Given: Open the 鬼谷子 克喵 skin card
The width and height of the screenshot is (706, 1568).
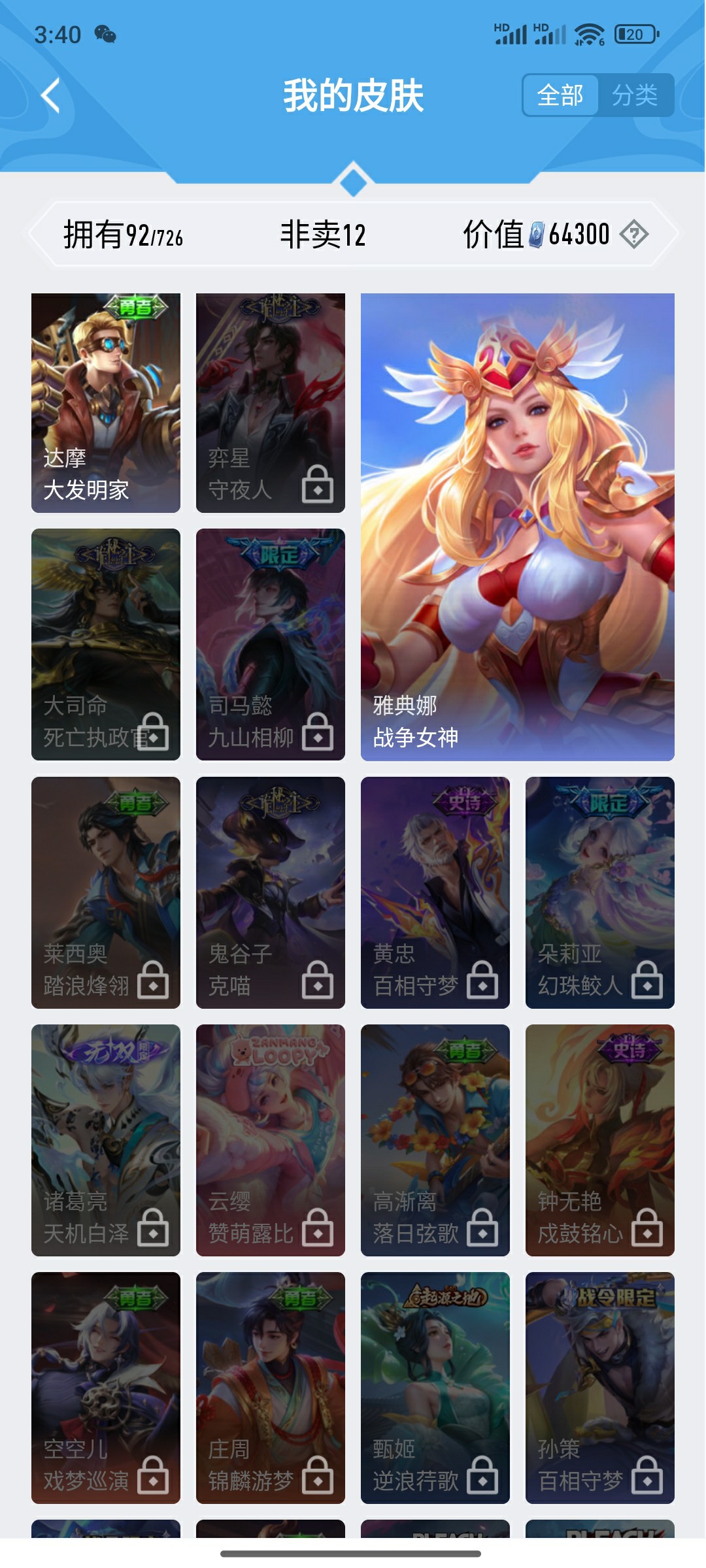Looking at the screenshot, I should click(x=271, y=892).
